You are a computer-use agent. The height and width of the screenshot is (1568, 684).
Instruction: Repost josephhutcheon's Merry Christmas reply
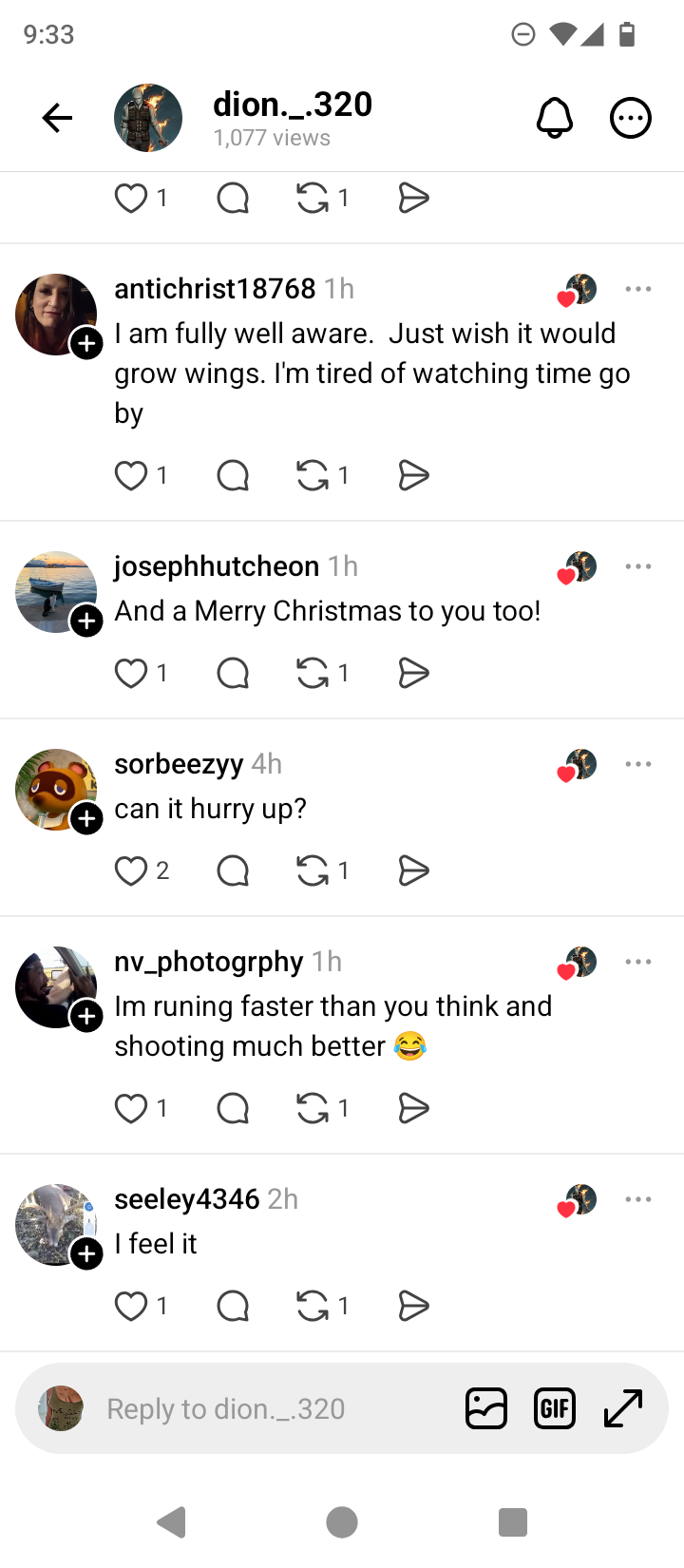tap(313, 673)
